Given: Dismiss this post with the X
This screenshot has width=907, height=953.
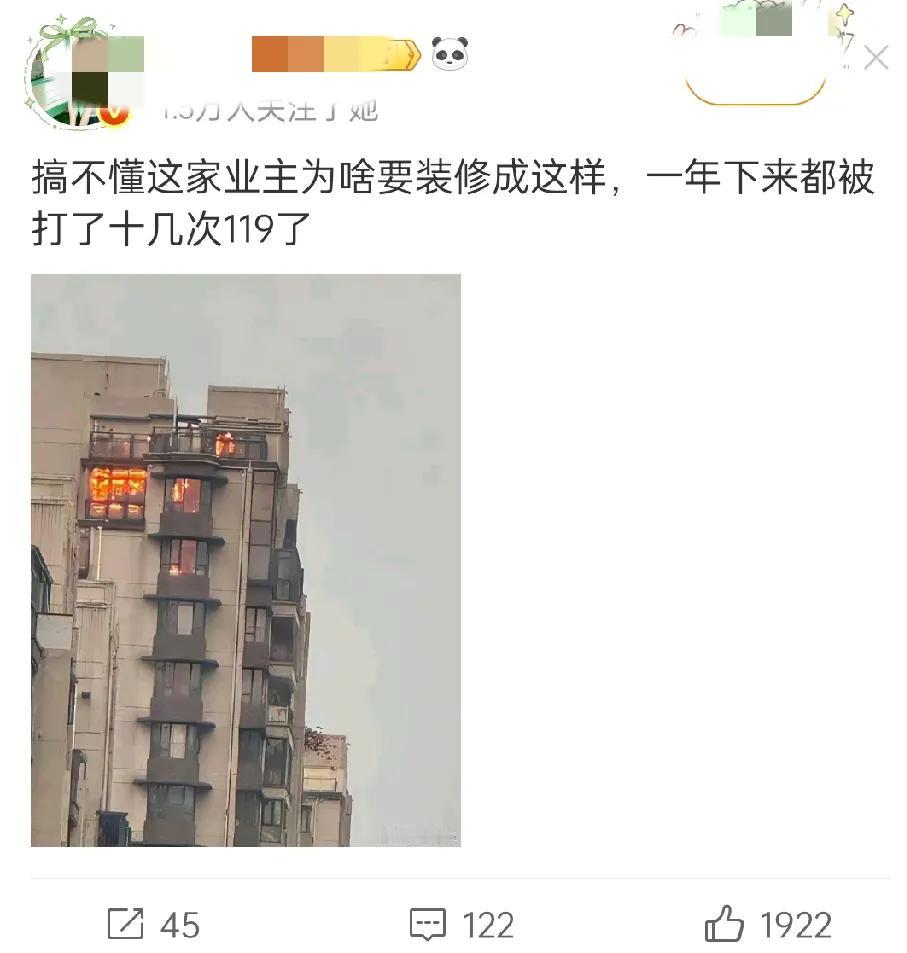Looking at the screenshot, I should (875, 58).
